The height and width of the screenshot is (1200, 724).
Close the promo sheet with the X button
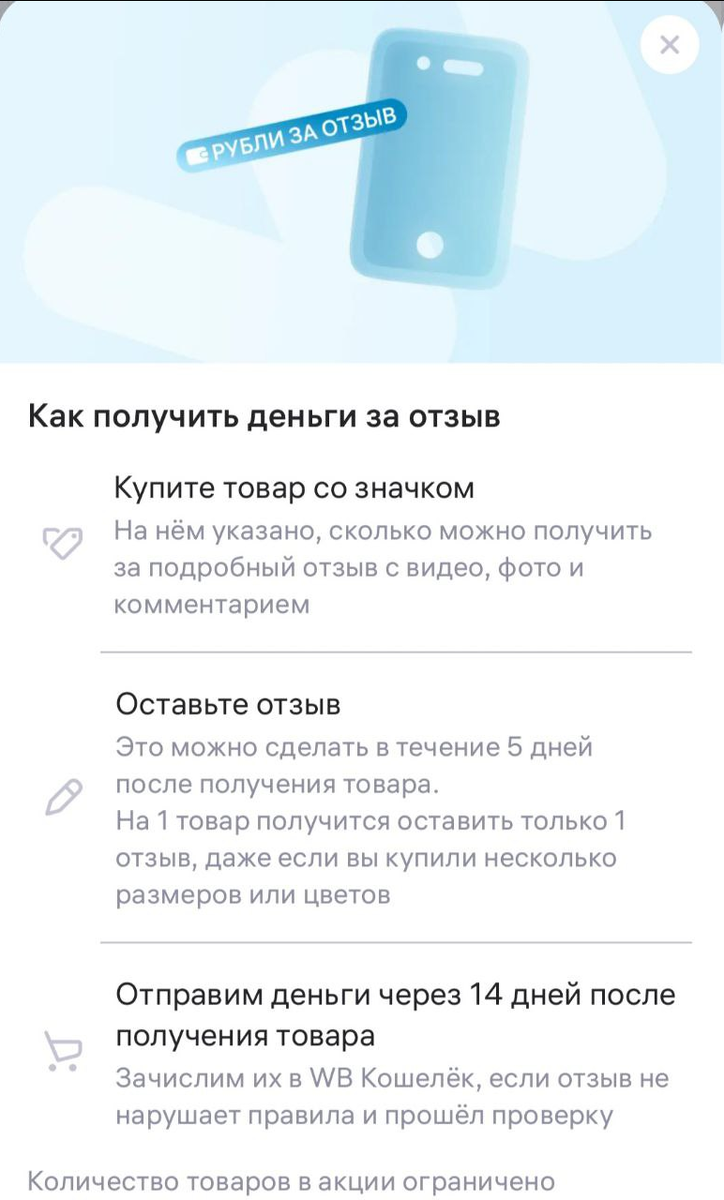pyautogui.click(x=668, y=44)
